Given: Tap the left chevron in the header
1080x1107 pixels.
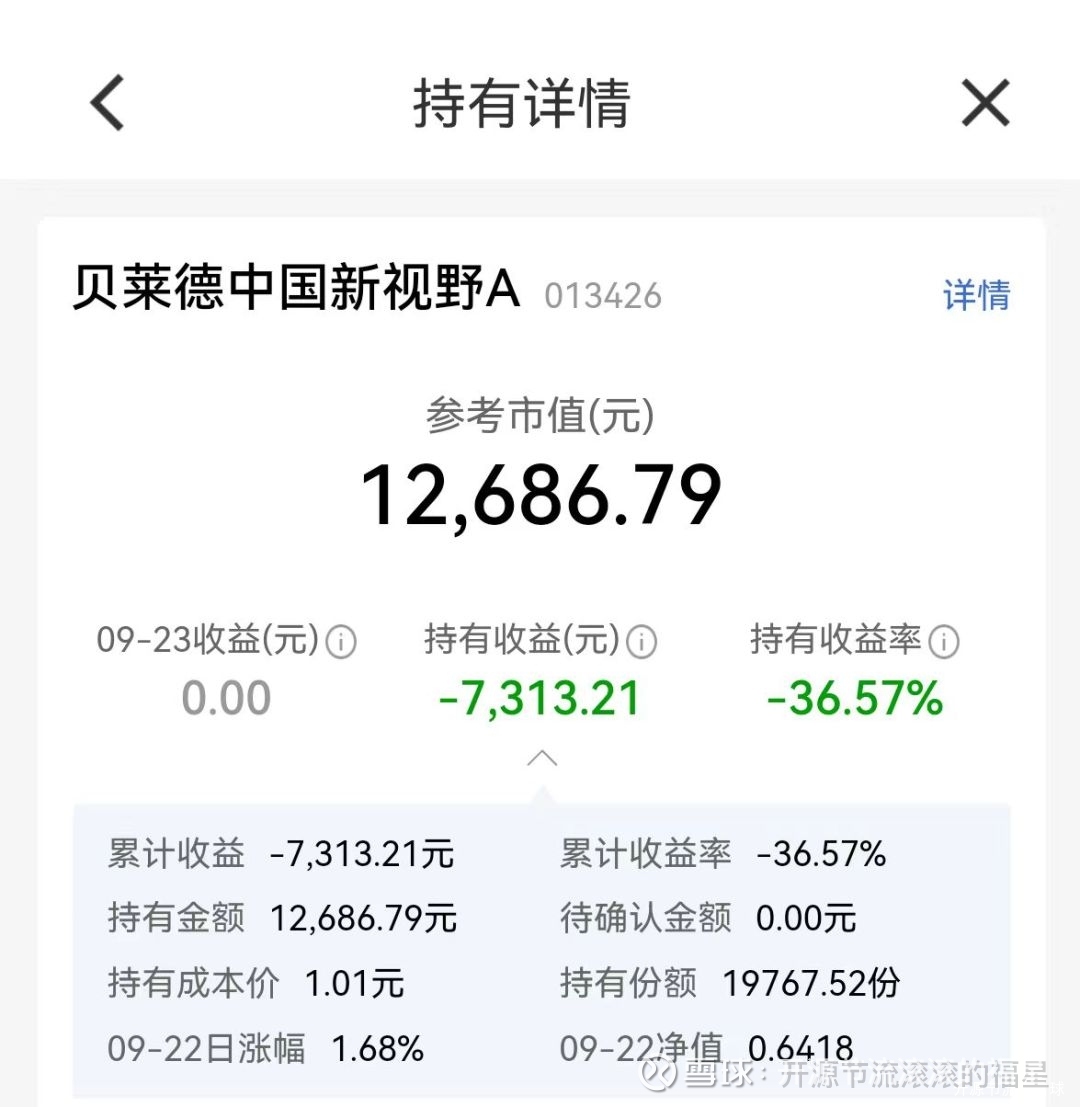Looking at the screenshot, I should [107, 103].
